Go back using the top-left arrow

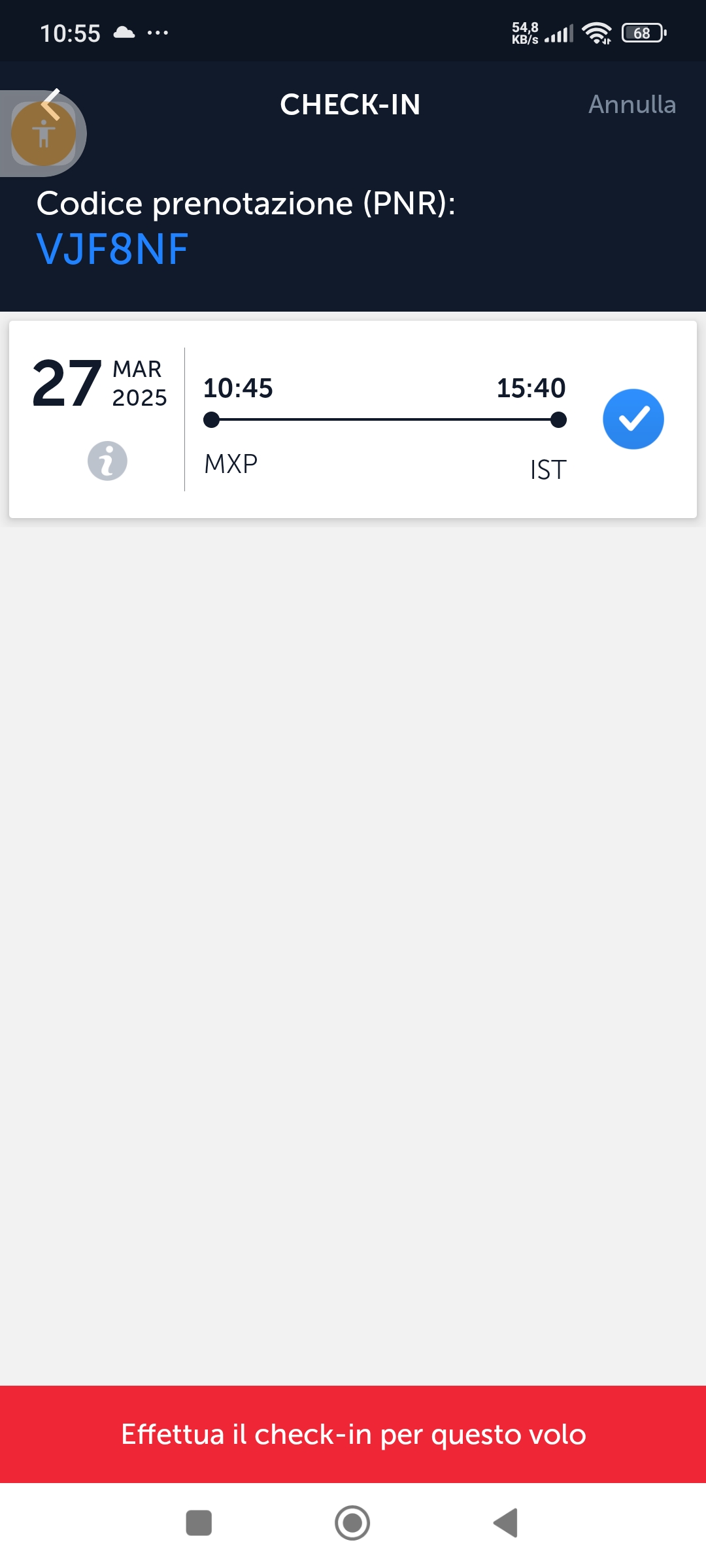point(51,105)
